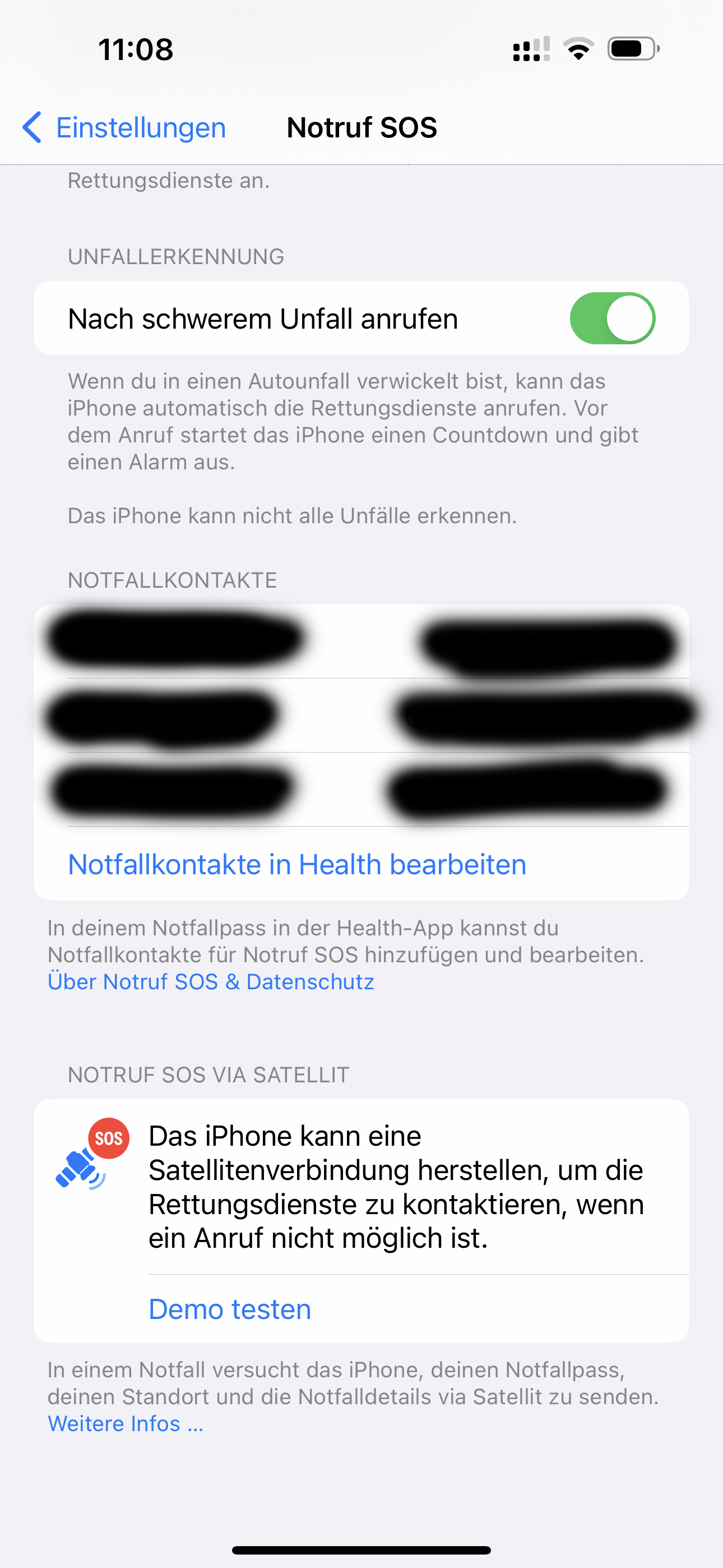The height and width of the screenshot is (1568, 723).
Task: Tap Weitere Infos about satellite emergency
Action: (126, 1424)
